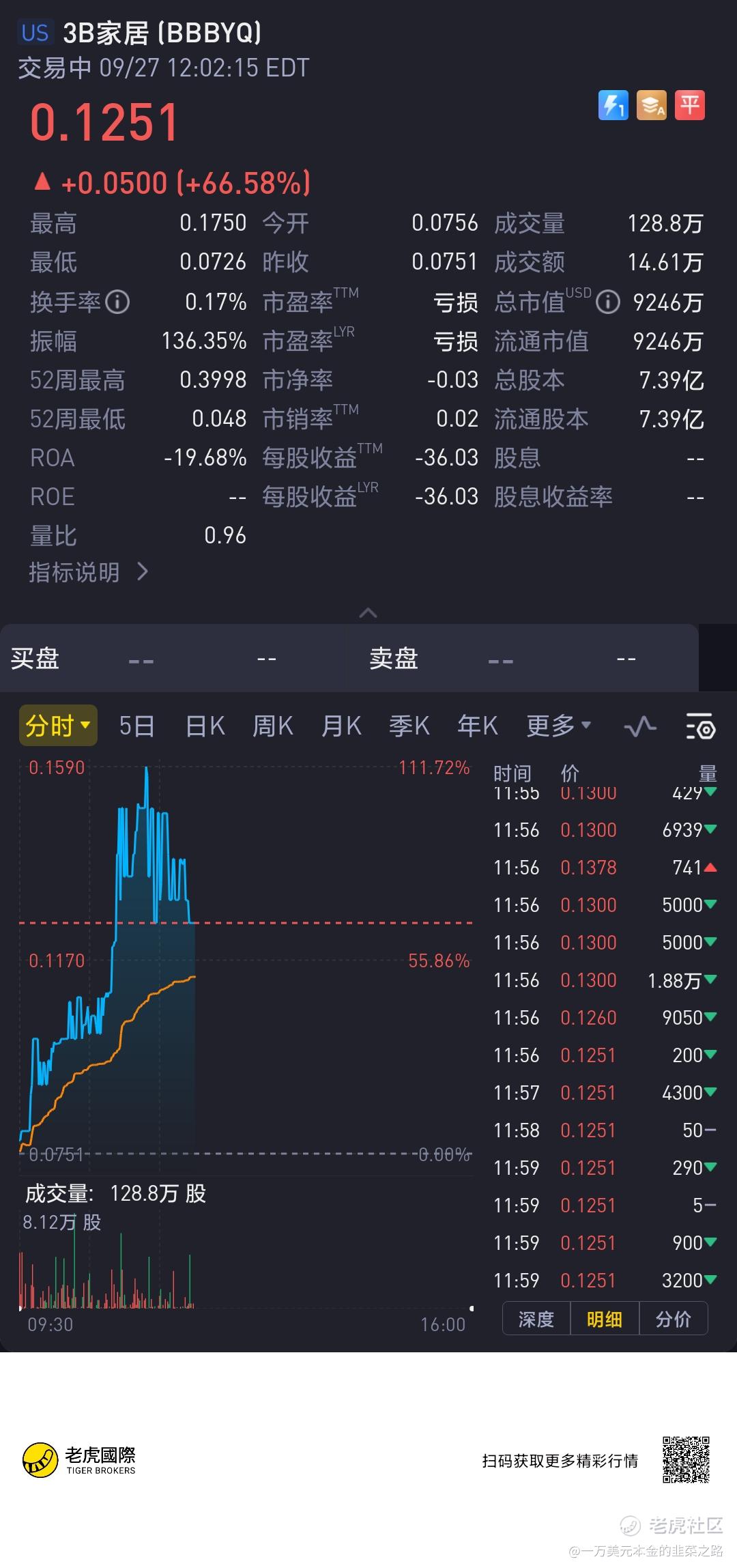The width and height of the screenshot is (737, 1568).
Task: Open chart settings icon
Action: (700, 726)
